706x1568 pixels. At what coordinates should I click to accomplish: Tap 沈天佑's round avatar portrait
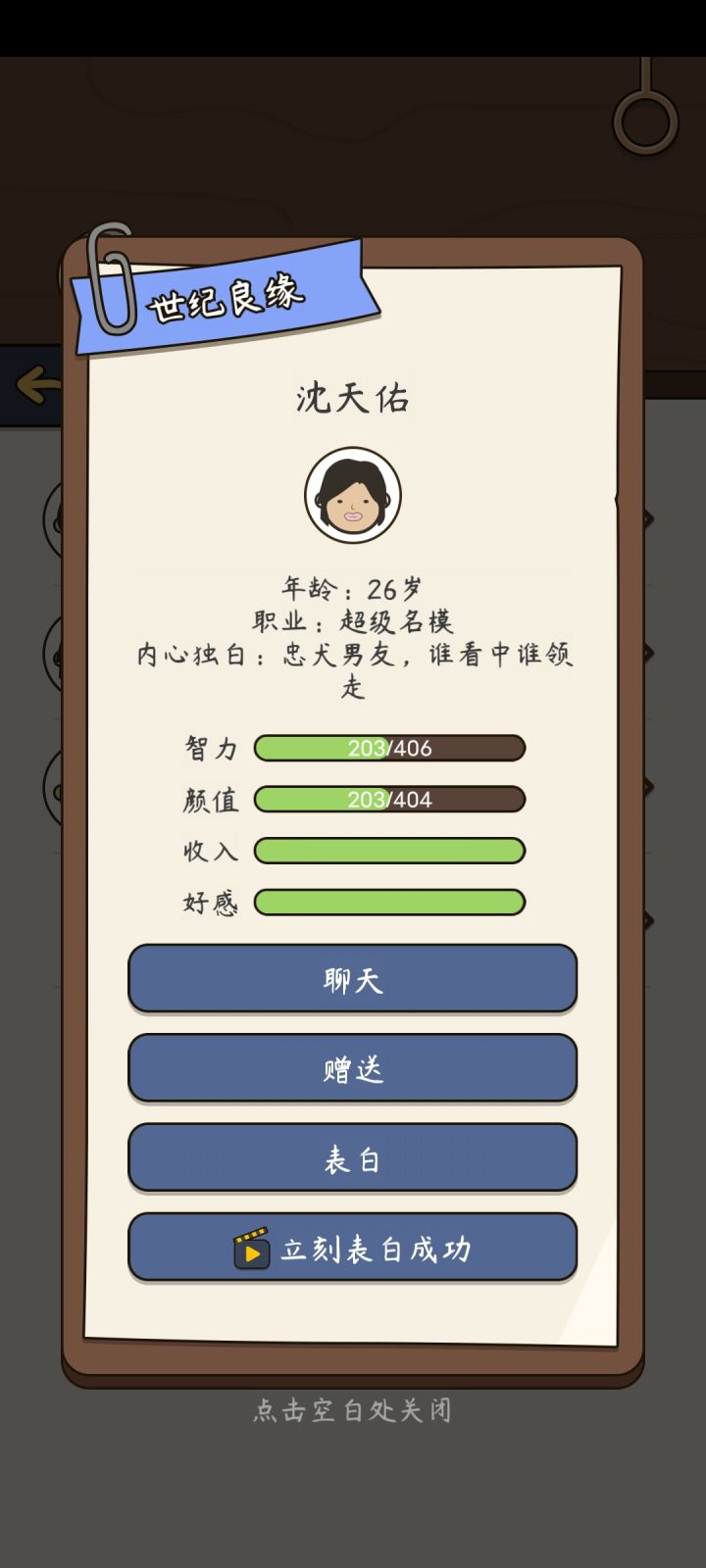pyautogui.click(x=352, y=495)
